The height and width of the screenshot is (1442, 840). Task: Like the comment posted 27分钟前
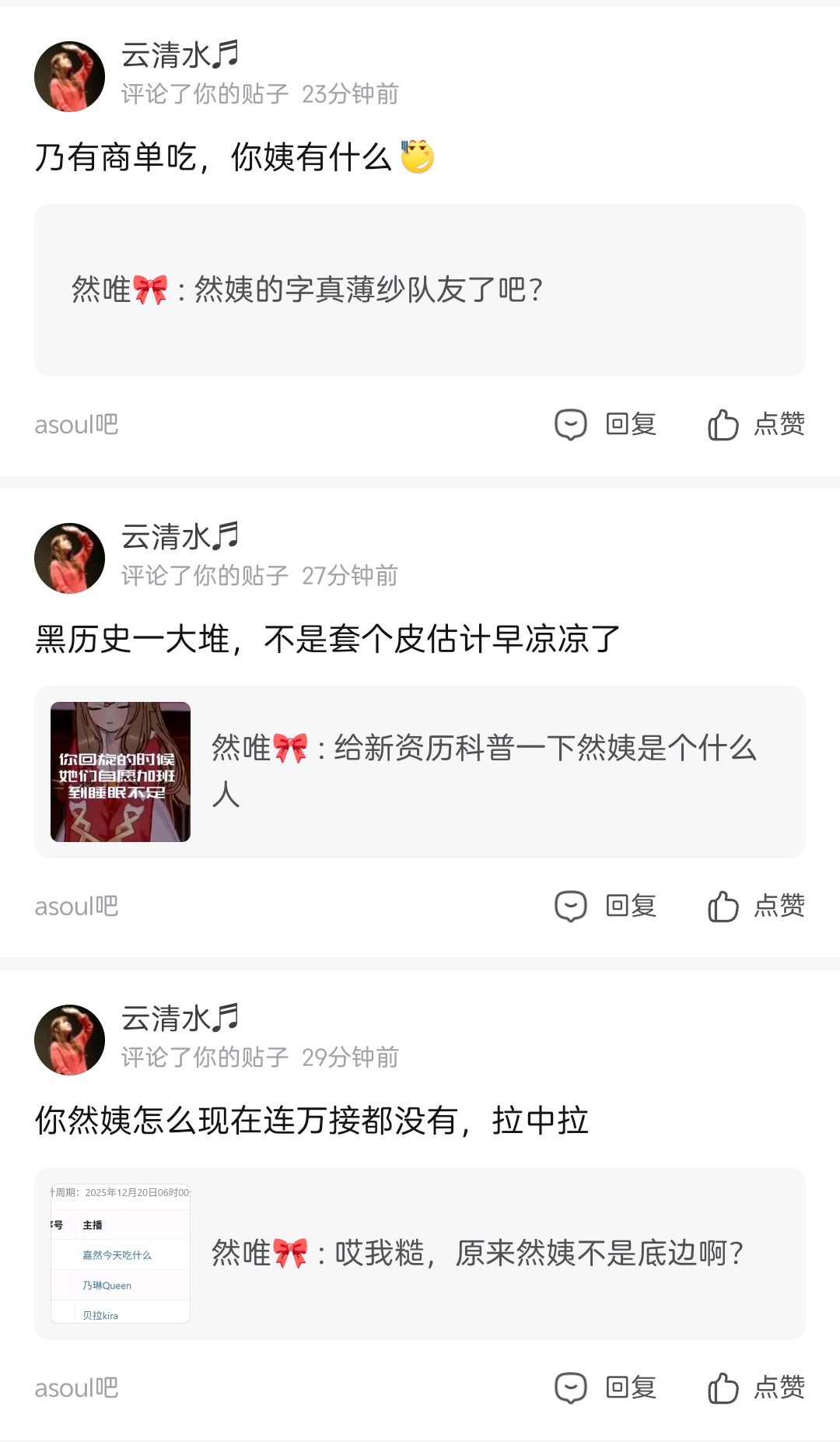click(x=756, y=907)
